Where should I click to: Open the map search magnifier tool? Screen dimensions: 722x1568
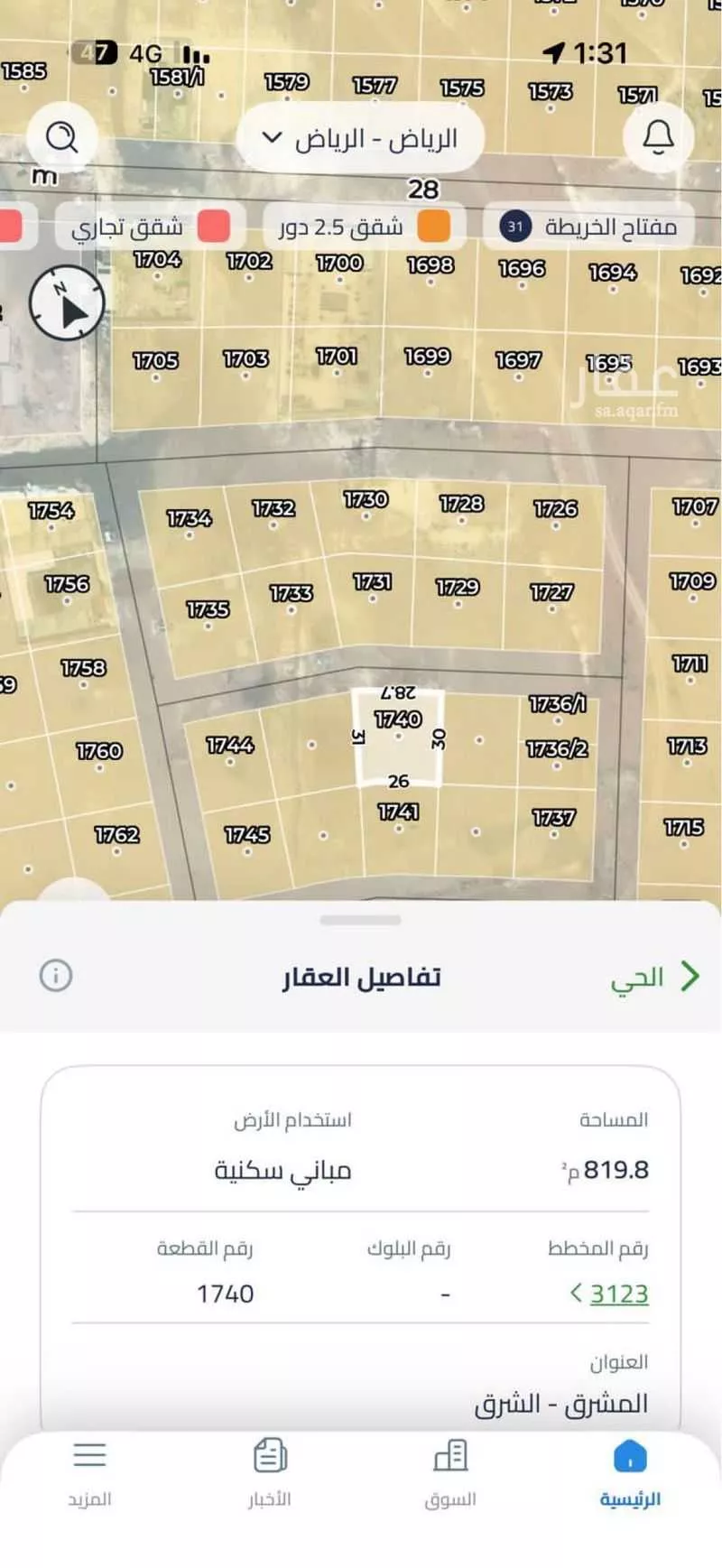(x=60, y=137)
